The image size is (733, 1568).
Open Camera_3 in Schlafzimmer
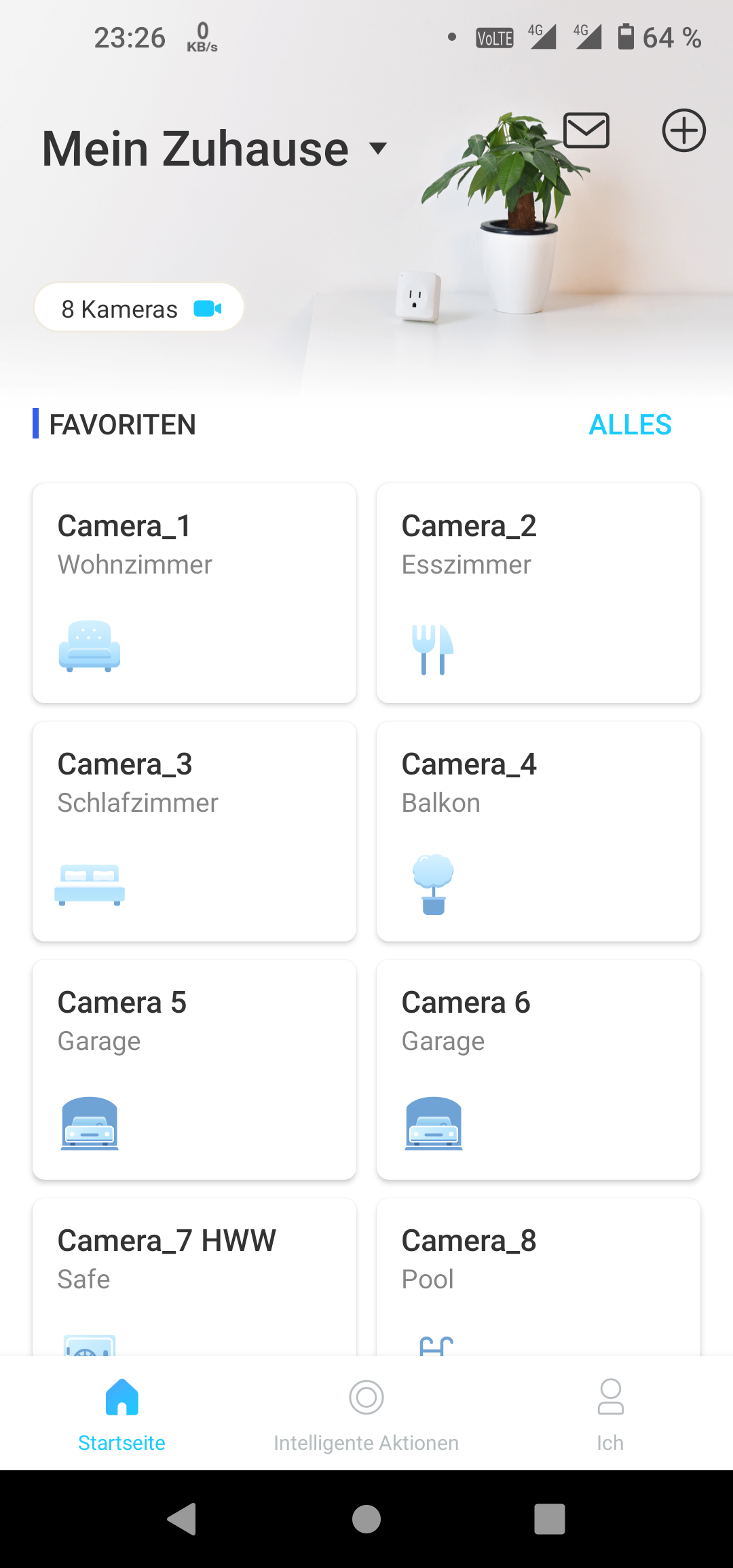[x=194, y=832]
